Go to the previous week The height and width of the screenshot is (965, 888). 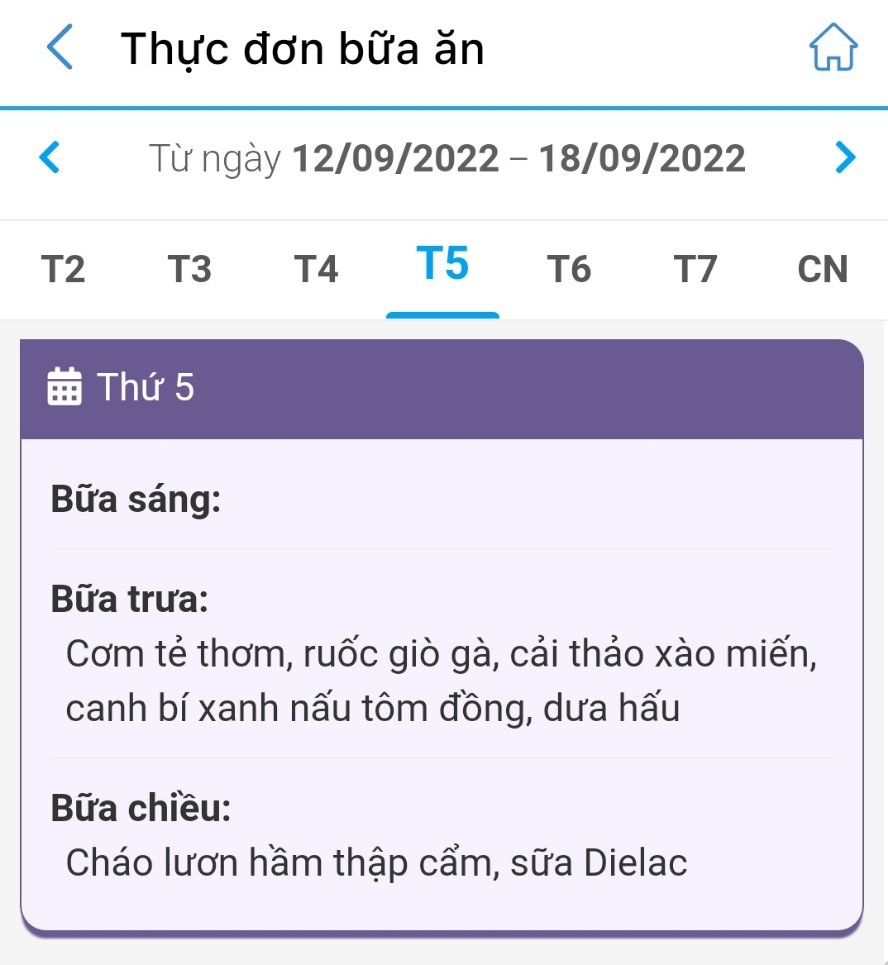click(49, 158)
